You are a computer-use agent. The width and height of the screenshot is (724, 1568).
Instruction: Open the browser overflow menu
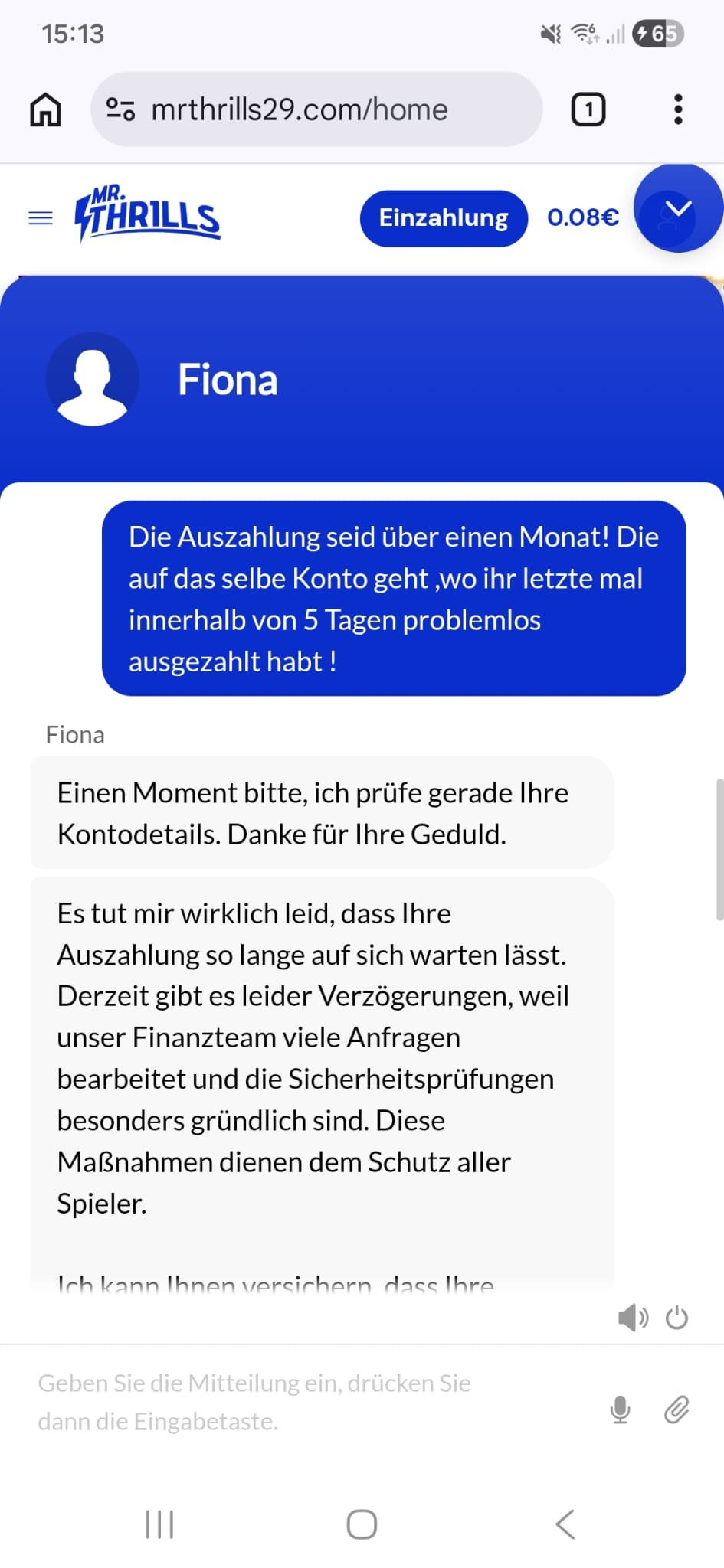coord(678,109)
